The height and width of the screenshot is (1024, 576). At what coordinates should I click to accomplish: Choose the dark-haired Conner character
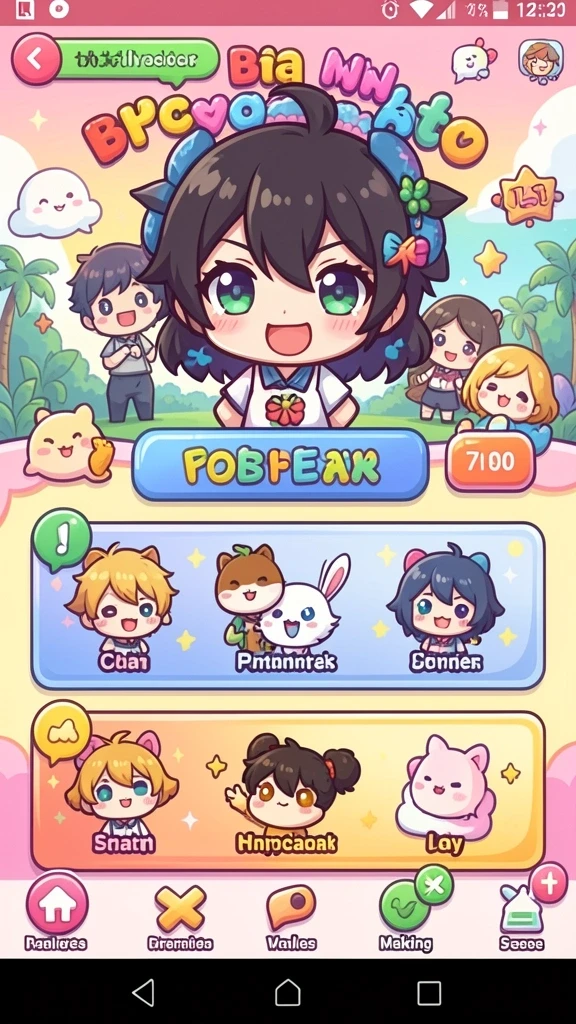pos(446,609)
